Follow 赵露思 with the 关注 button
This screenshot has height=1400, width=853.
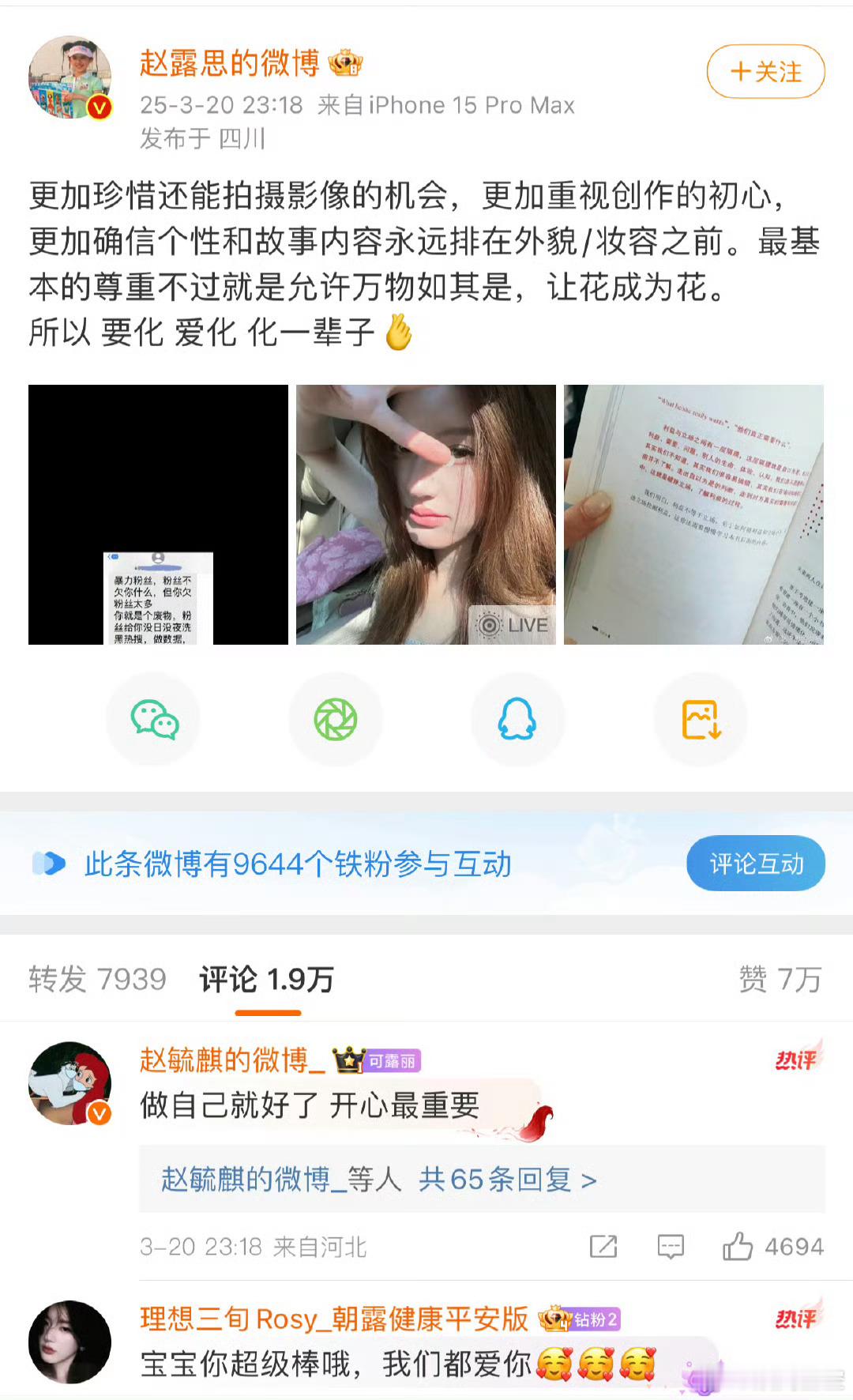coord(764,72)
